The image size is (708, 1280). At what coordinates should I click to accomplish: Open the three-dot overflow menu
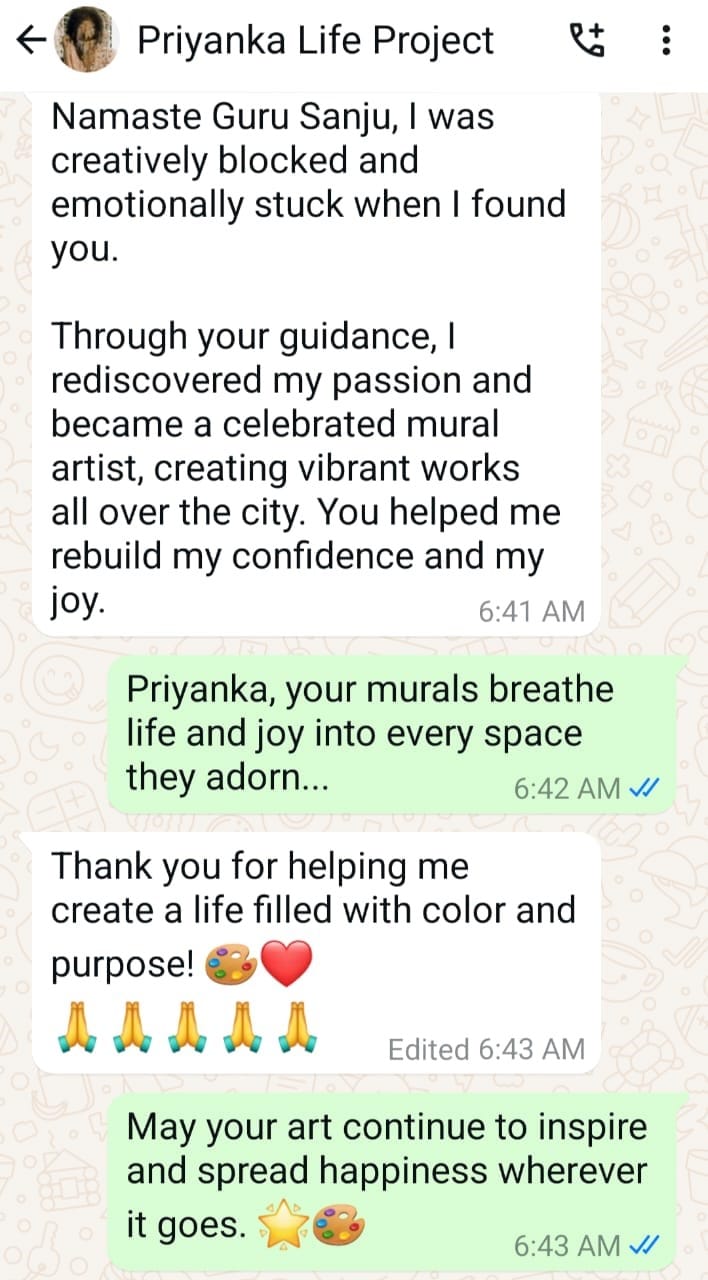(x=667, y=41)
